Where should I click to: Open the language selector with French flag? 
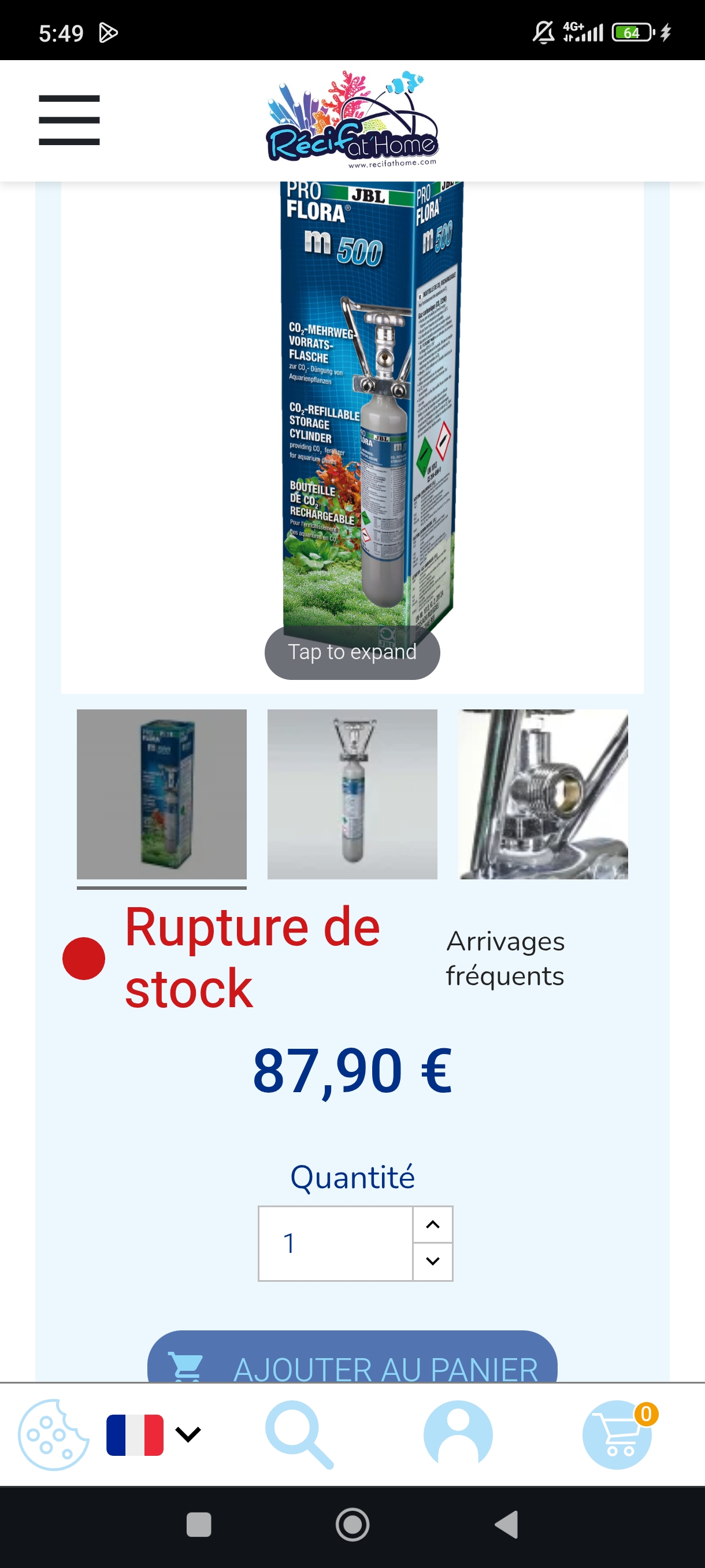tap(153, 1434)
